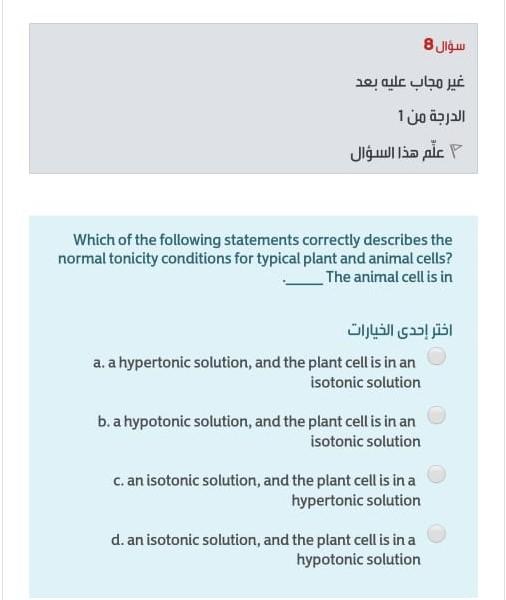Pick option c. isotonic solution, plant hypertonic
This screenshot has height=600, width=506.
pos(436,474)
